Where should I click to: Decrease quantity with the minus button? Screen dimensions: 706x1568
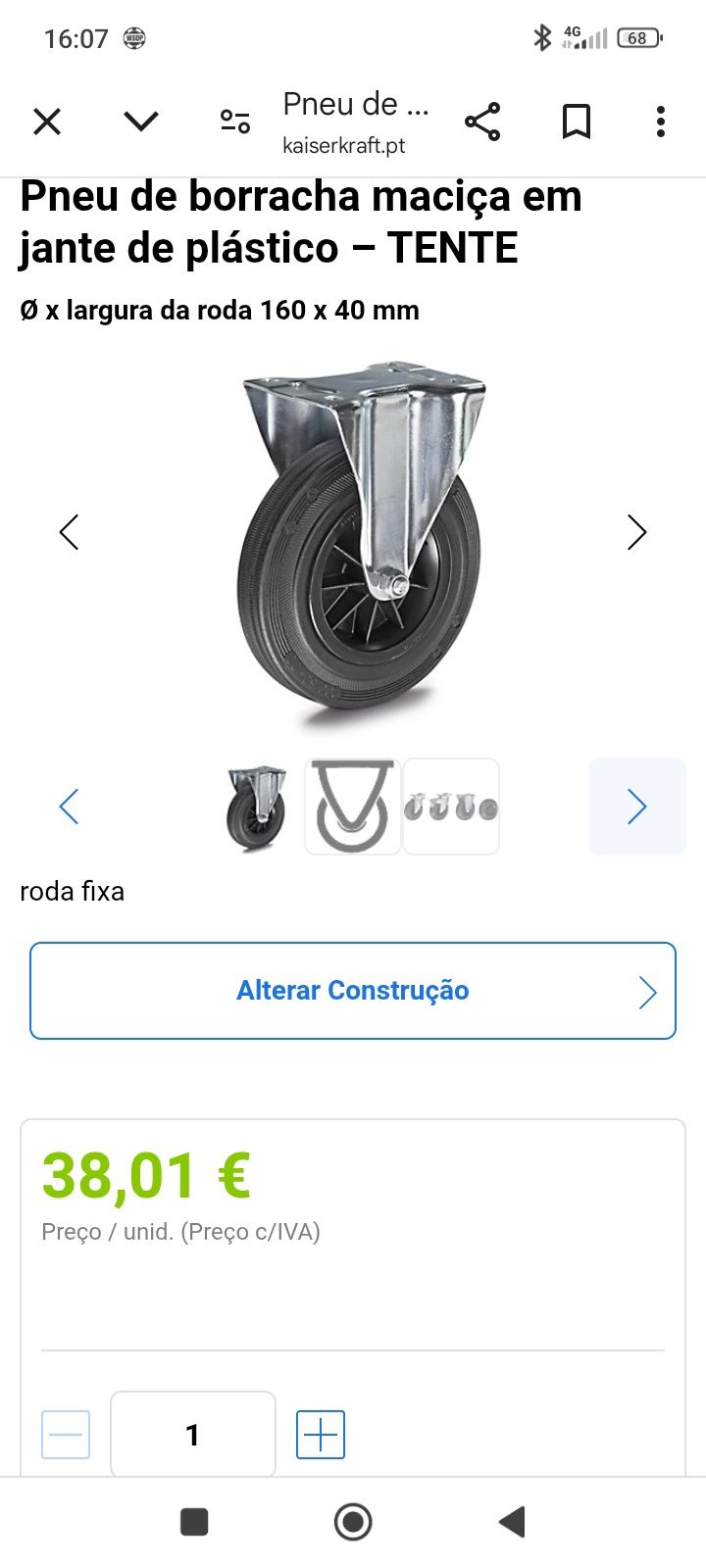click(x=66, y=1435)
